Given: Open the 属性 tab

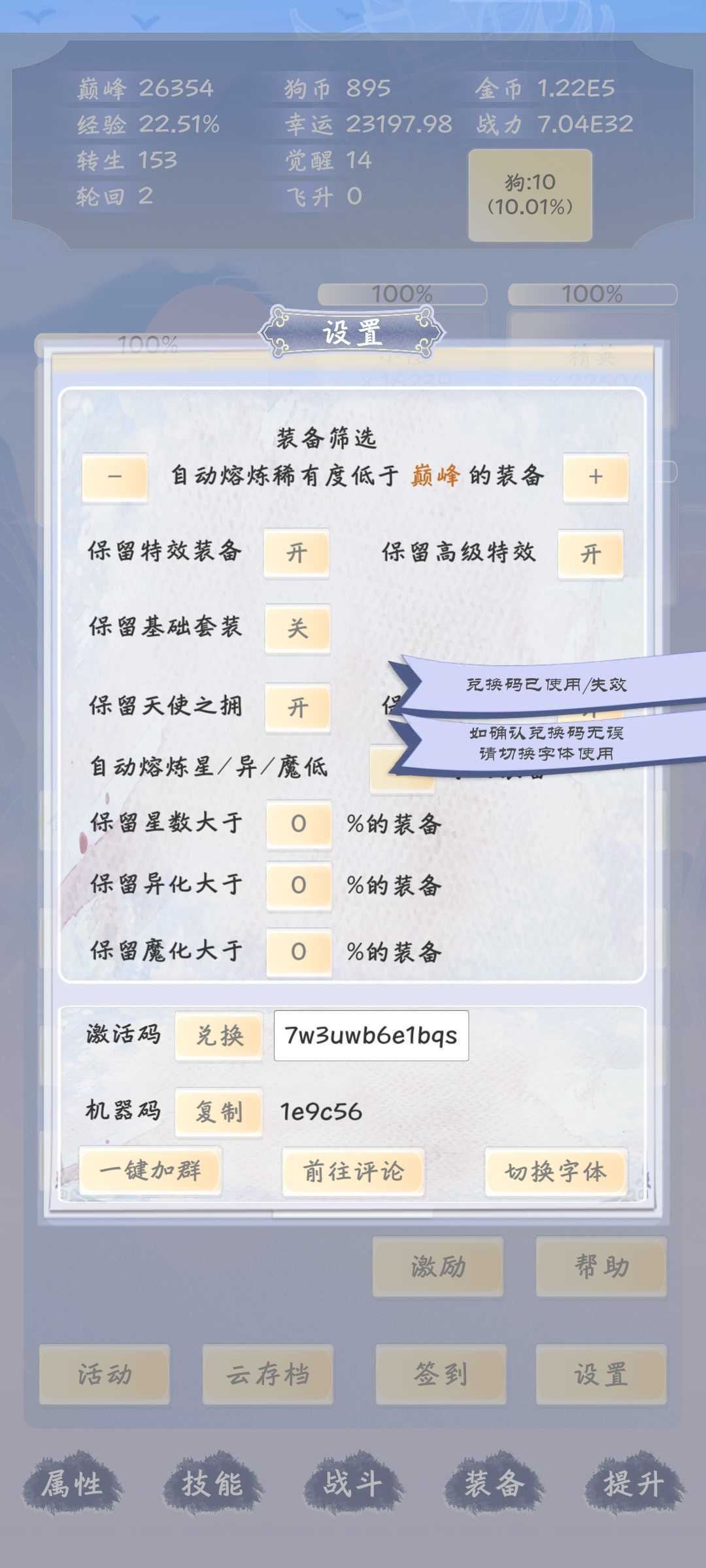Looking at the screenshot, I should pyautogui.click(x=72, y=1484).
